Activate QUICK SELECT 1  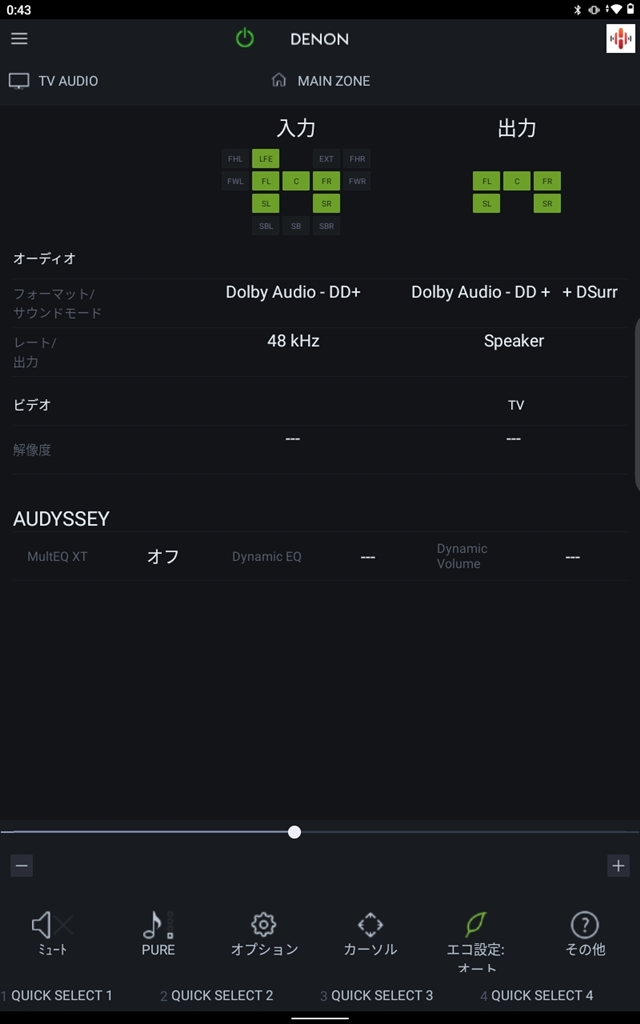[60, 995]
